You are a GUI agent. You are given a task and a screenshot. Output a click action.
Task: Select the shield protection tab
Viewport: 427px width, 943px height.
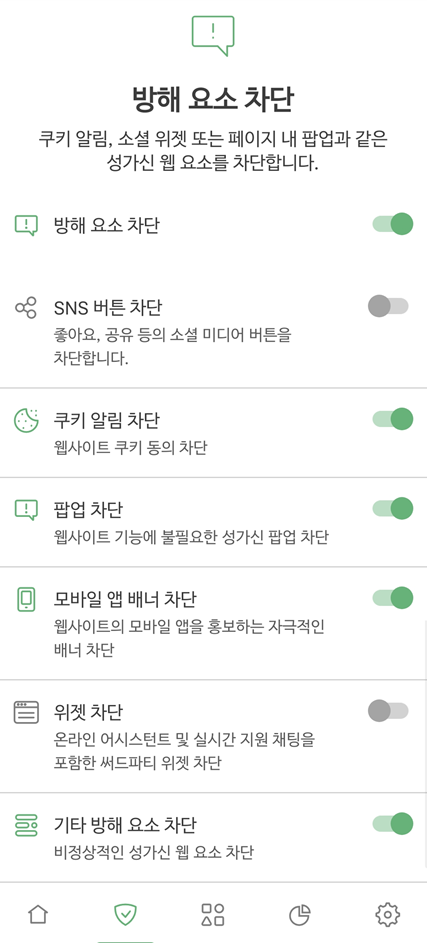[125, 914]
